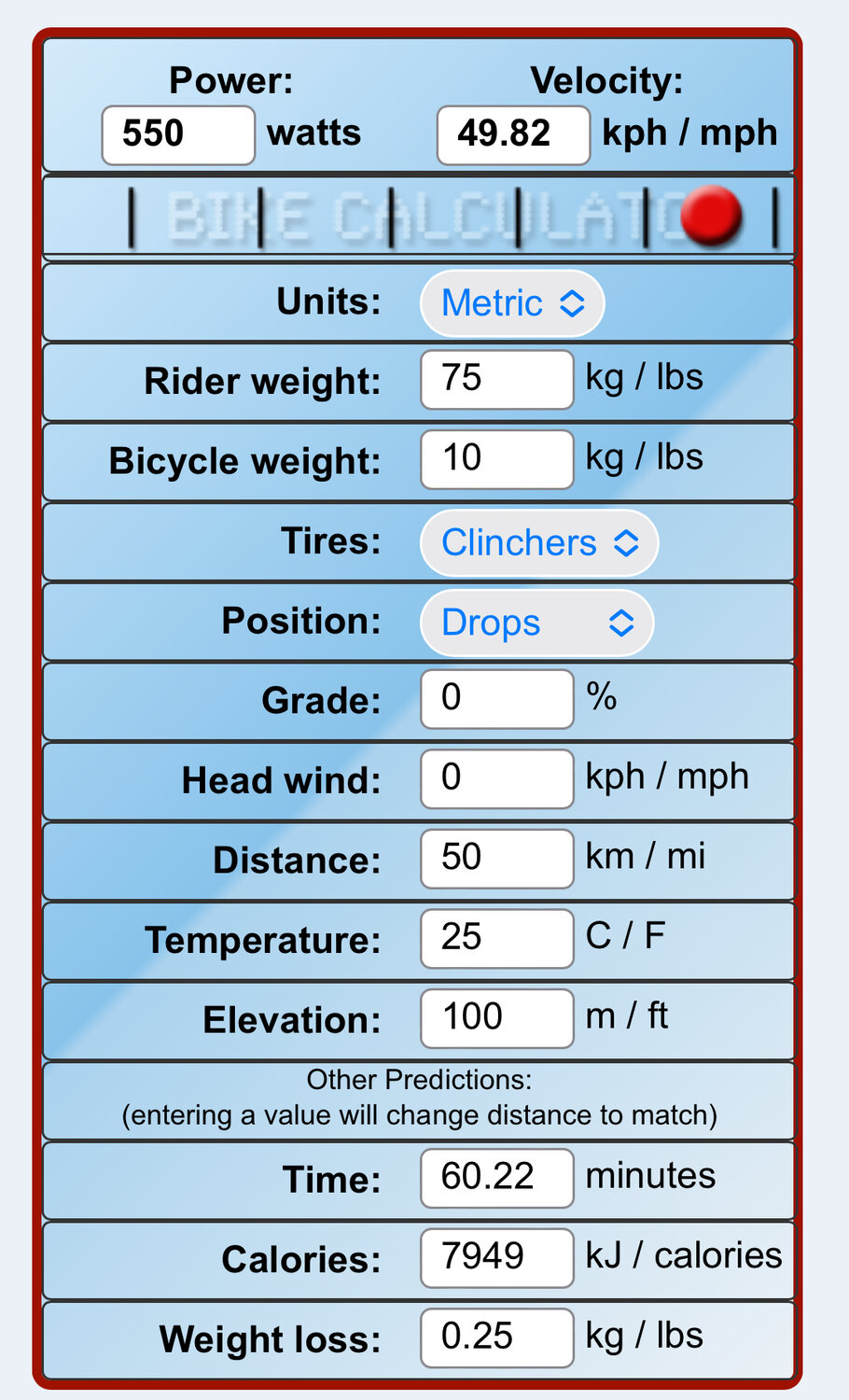849x1400 pixels.
Task: Focus the Weight loss field
Action: [x=496, y=1337]
